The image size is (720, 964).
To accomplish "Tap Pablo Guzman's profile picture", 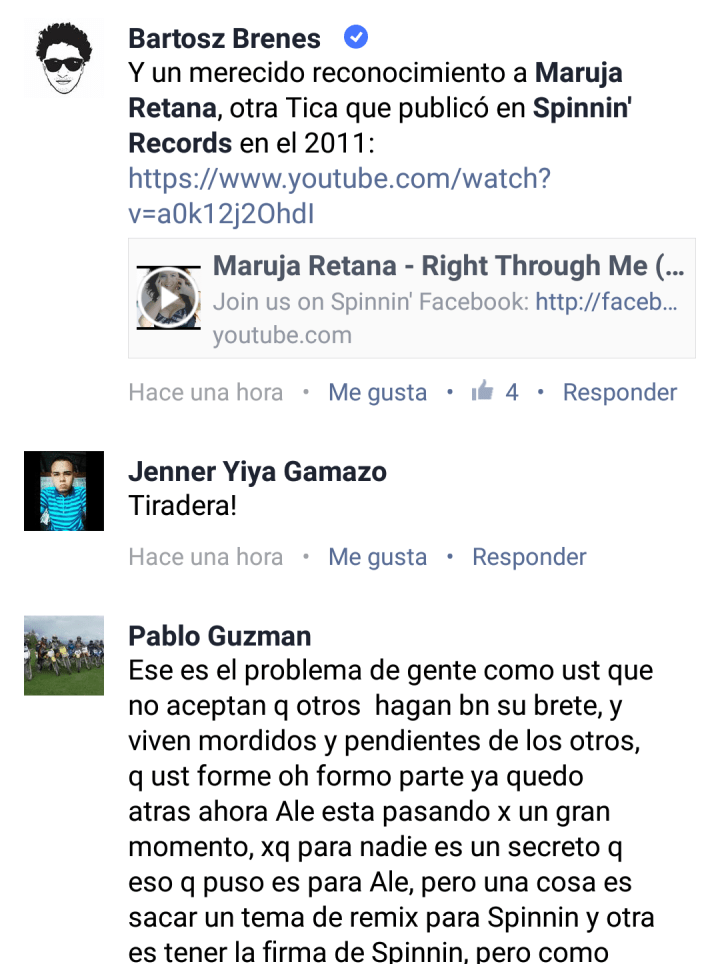I will tap(64, 655).
